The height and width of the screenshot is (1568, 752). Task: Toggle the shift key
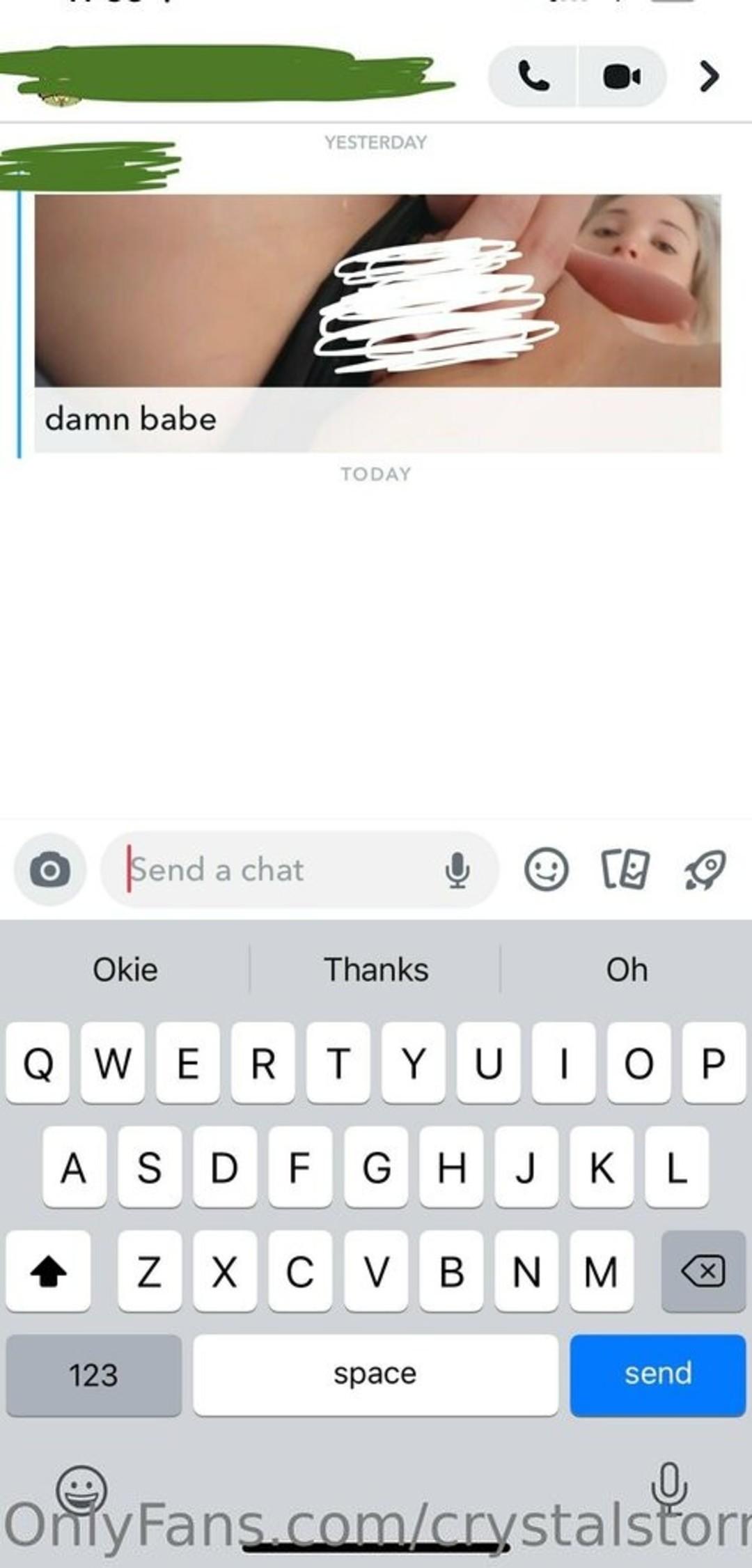[48, 1272]
